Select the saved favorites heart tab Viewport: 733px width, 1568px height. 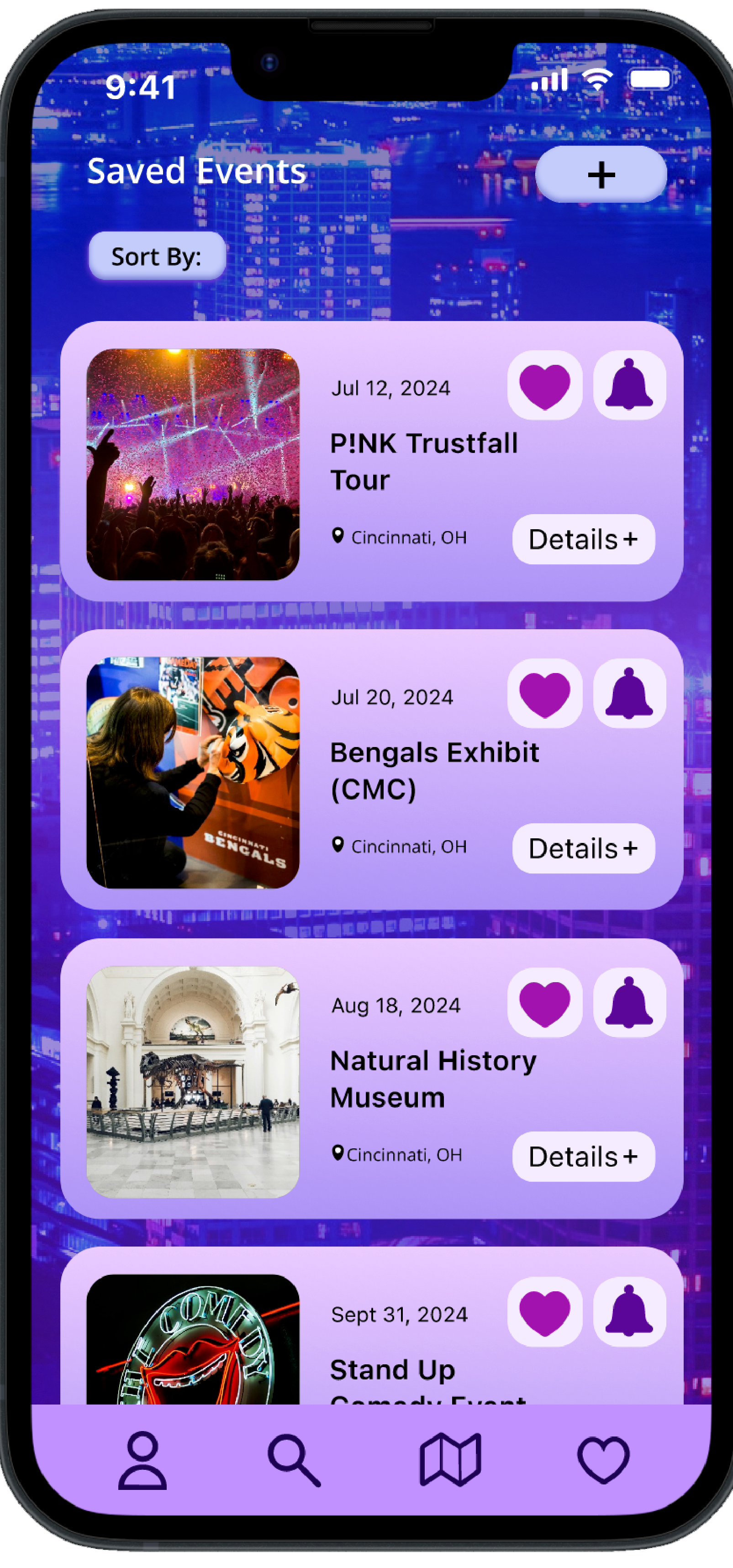[x=603, y=1460]
